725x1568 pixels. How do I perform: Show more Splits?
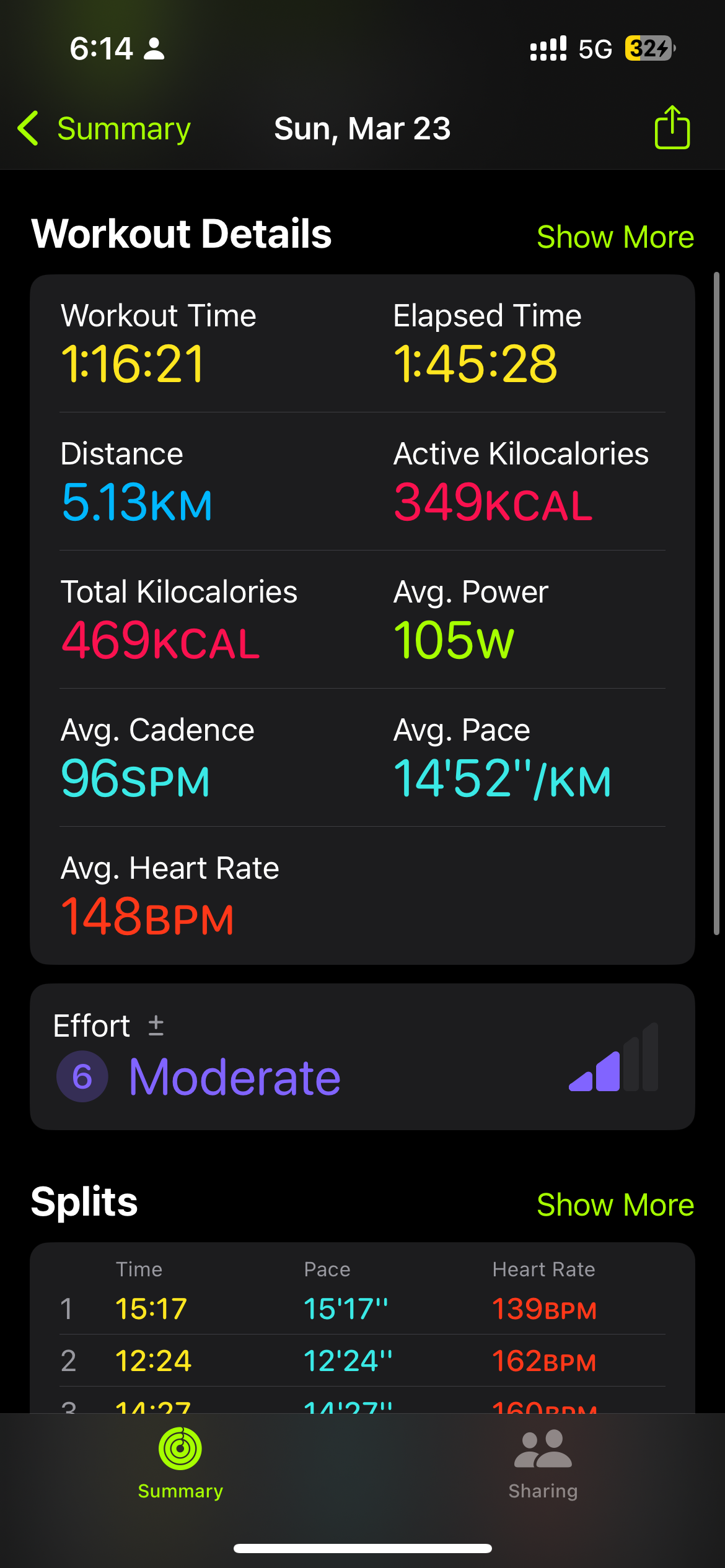click(x=615, y=1204)
